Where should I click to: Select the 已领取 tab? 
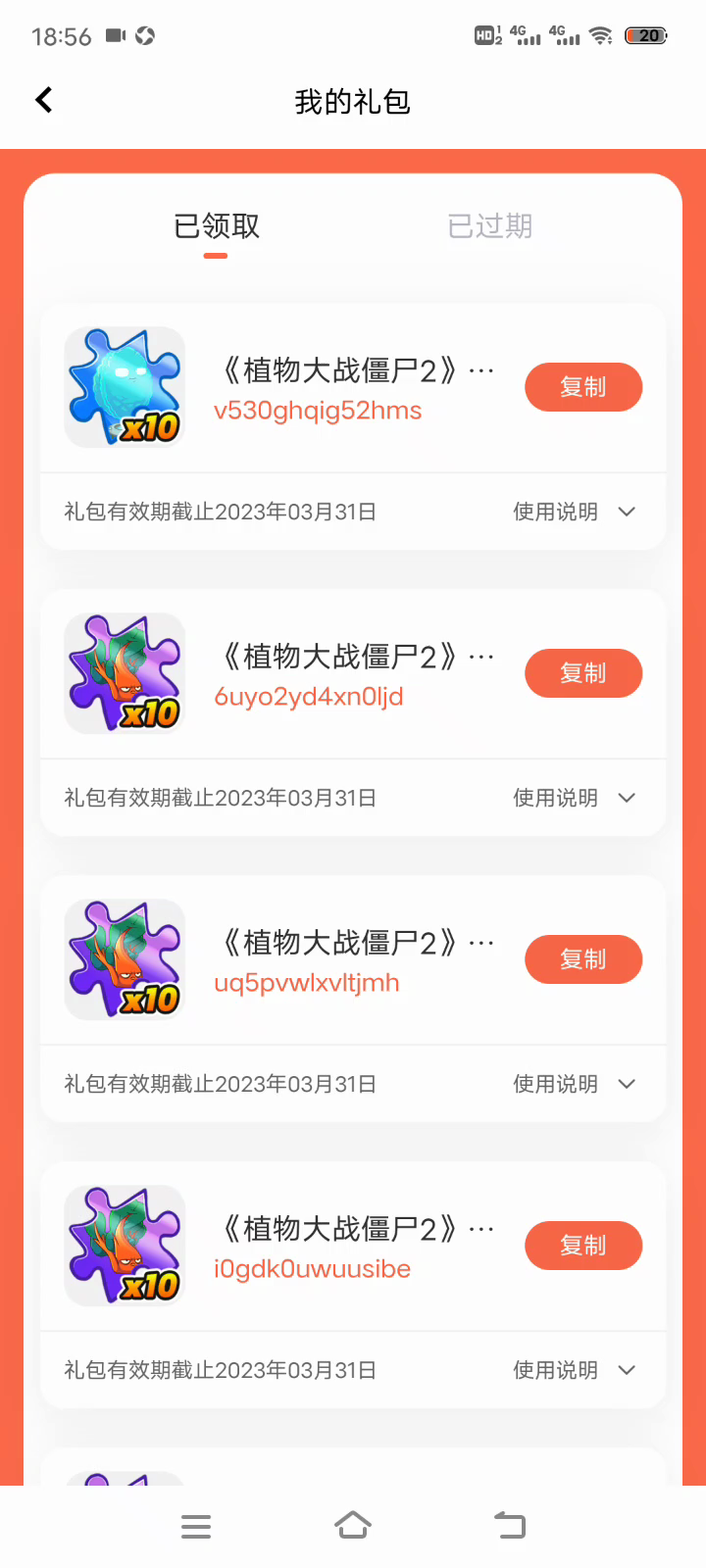217,226
